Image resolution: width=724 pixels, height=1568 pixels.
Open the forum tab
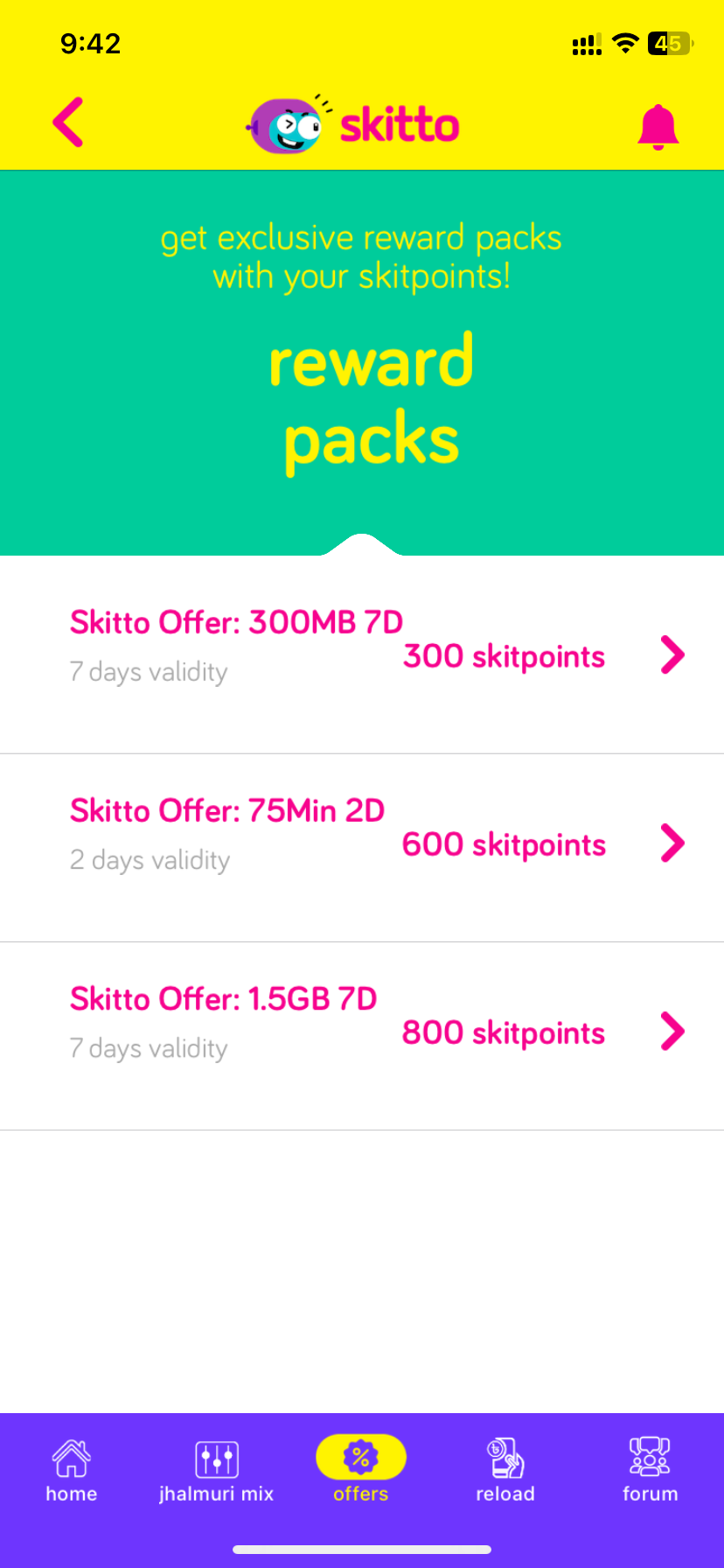point(650,1470)
